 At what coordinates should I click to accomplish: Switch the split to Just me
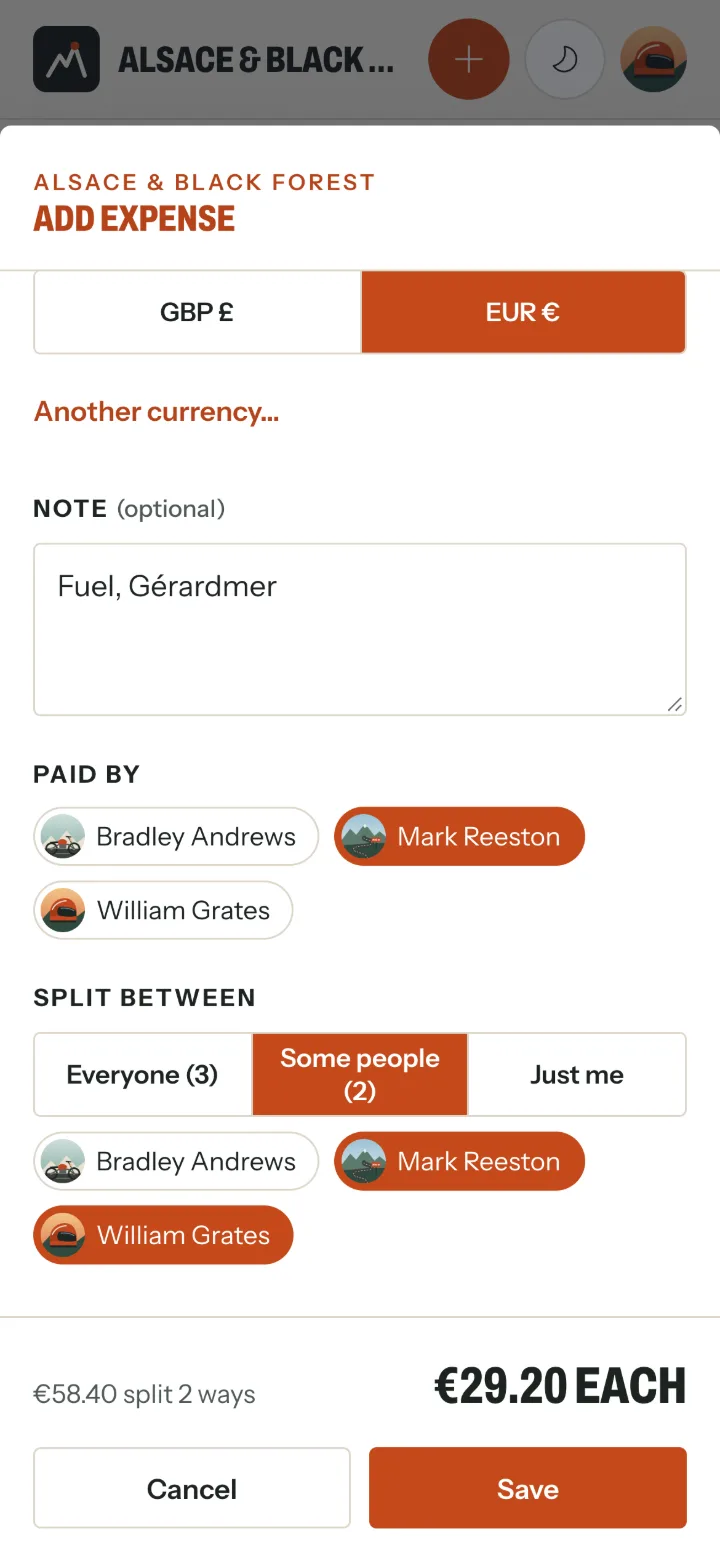(577, 1075)
